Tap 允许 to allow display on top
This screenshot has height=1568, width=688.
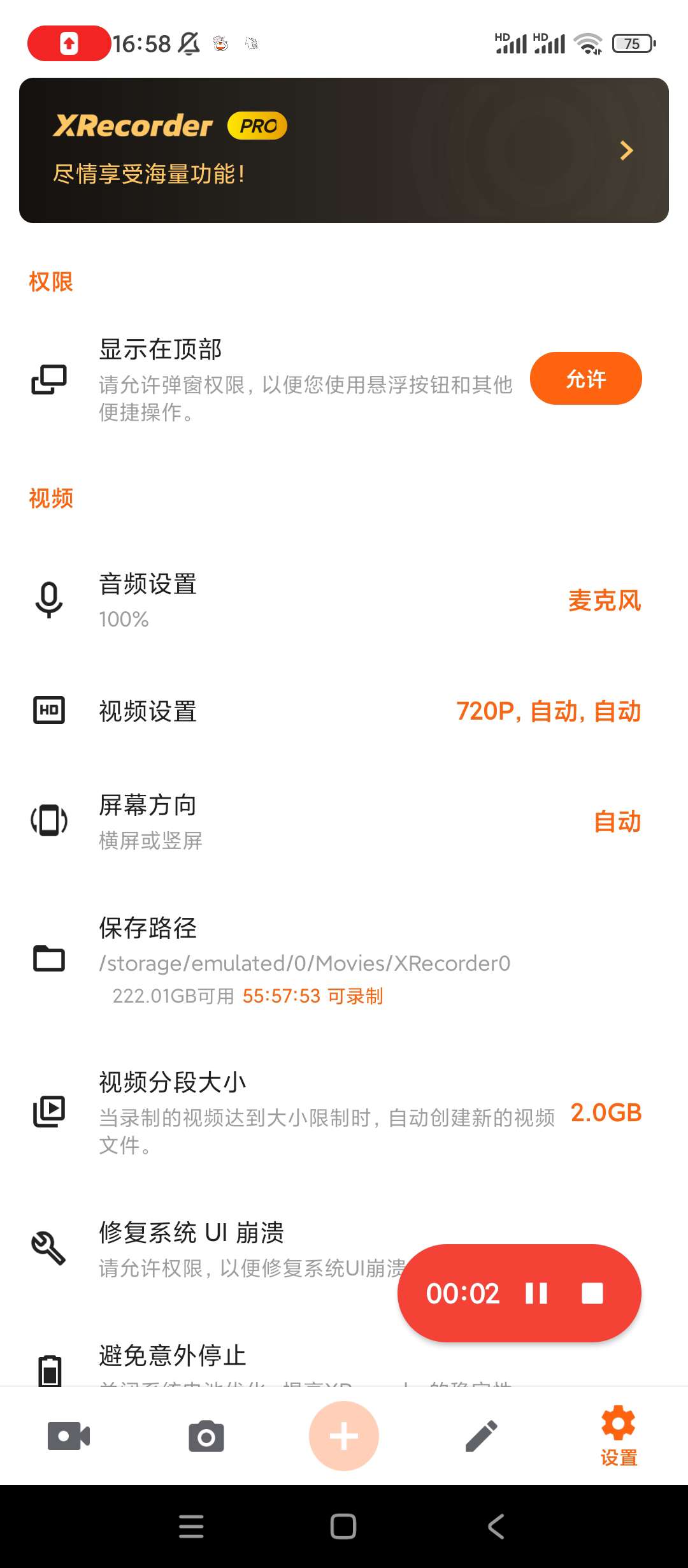(x=585, y=379)
